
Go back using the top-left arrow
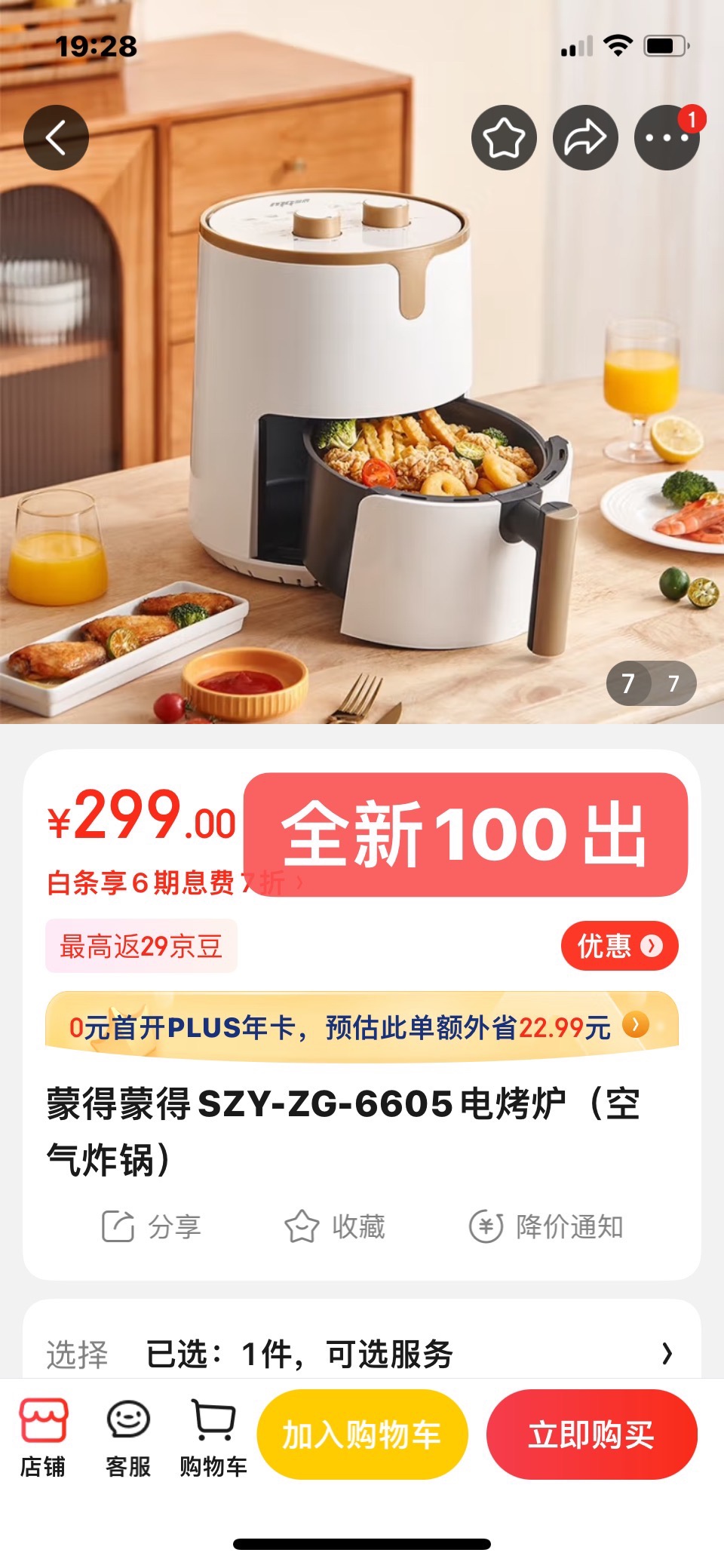pos(56,137)
